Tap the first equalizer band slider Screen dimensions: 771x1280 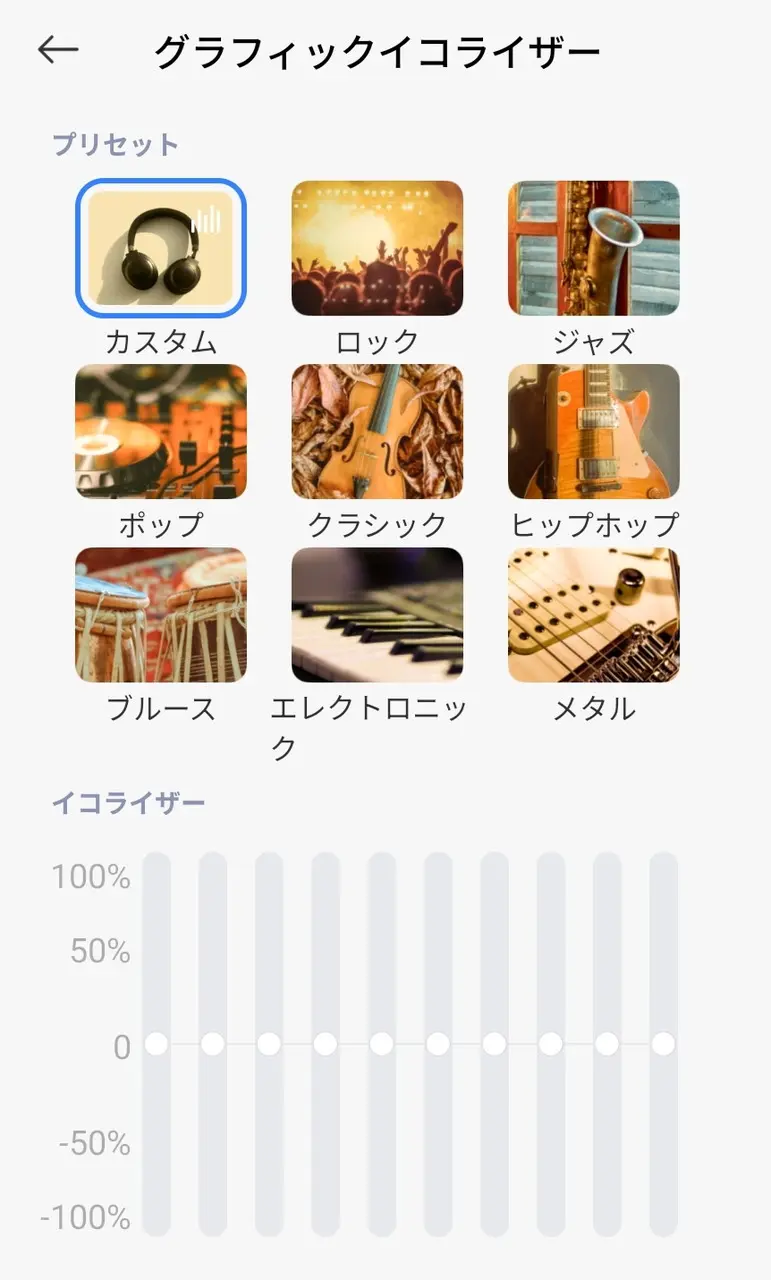coord(156,1044)
